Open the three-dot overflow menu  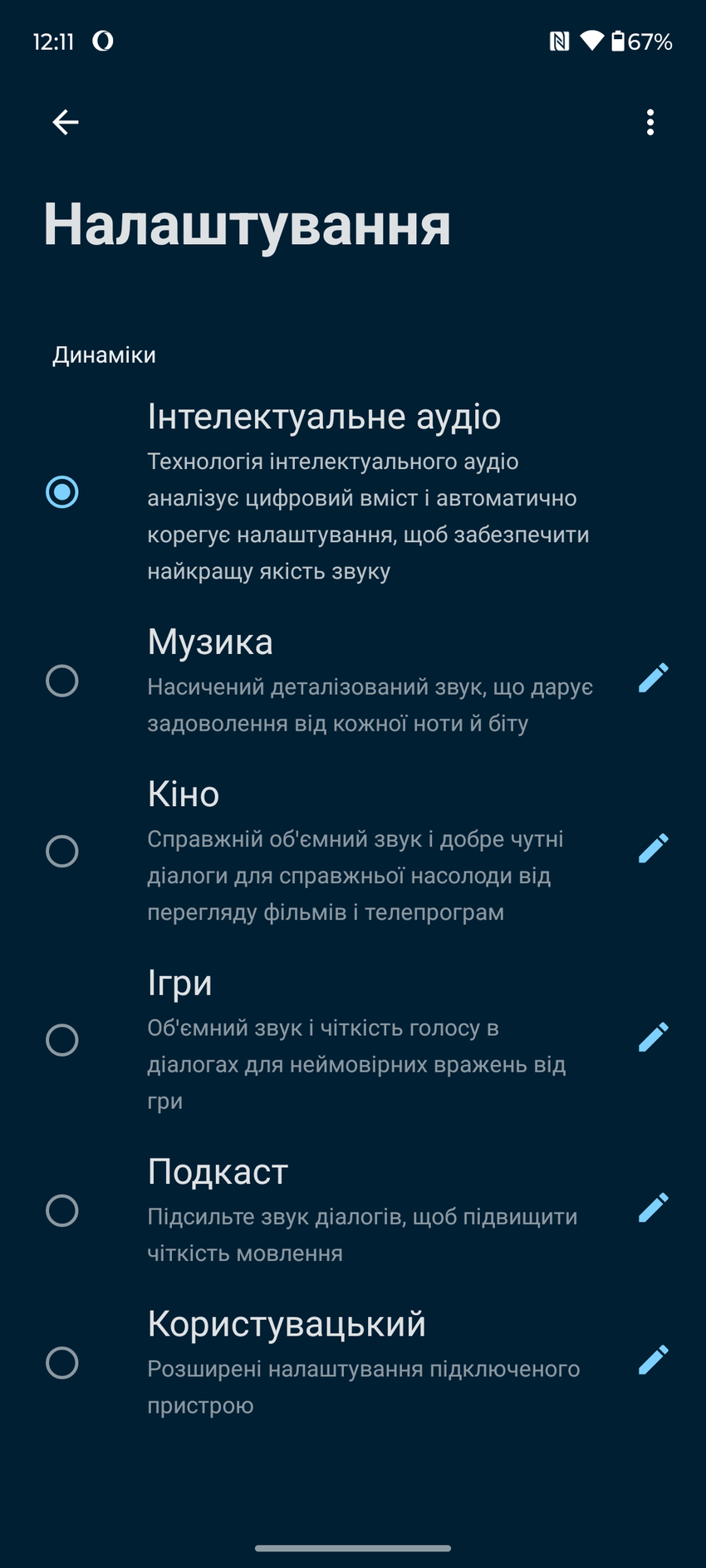point(650,123)
